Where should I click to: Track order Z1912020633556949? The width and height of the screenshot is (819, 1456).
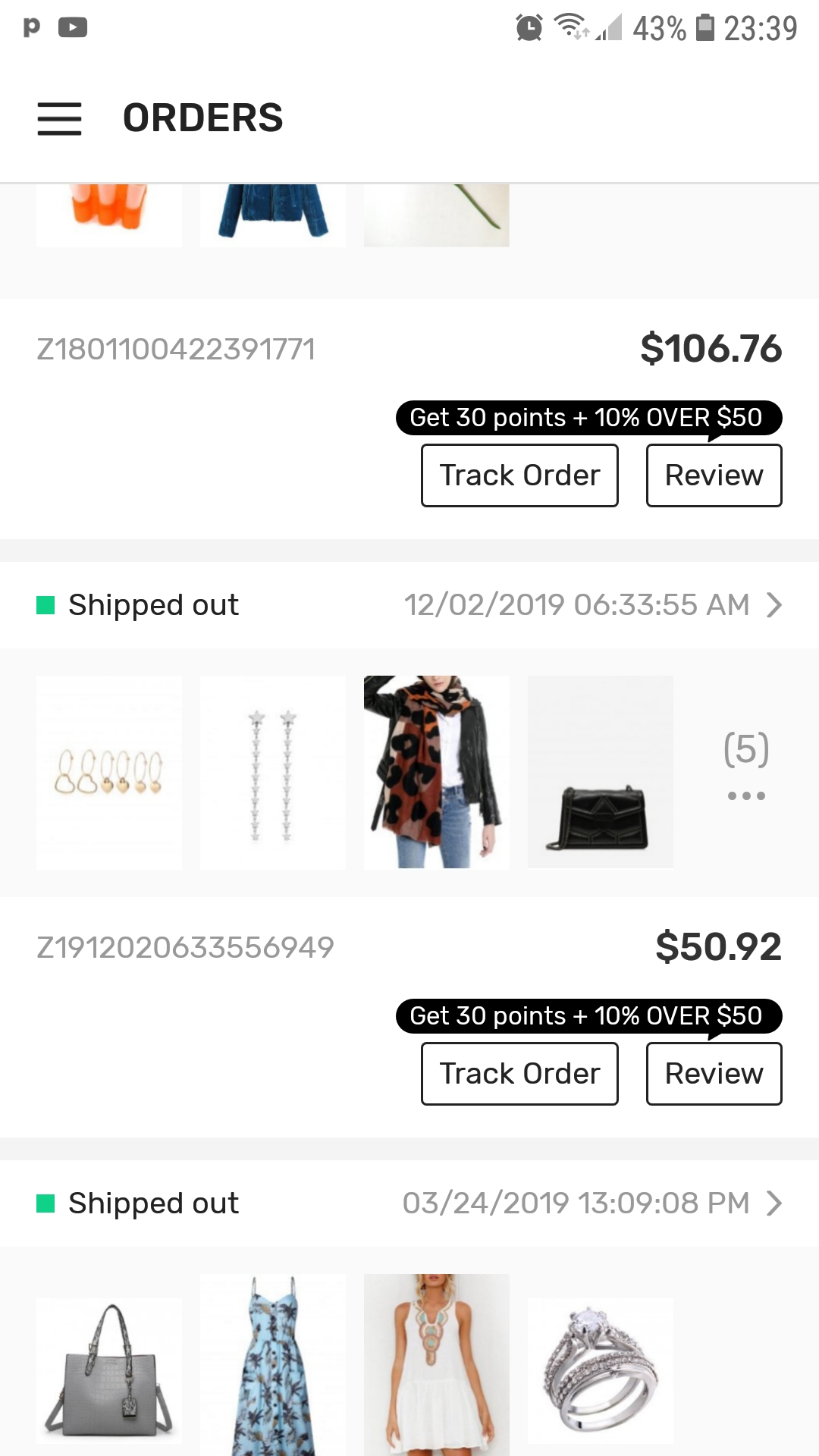pos(519,1074)
